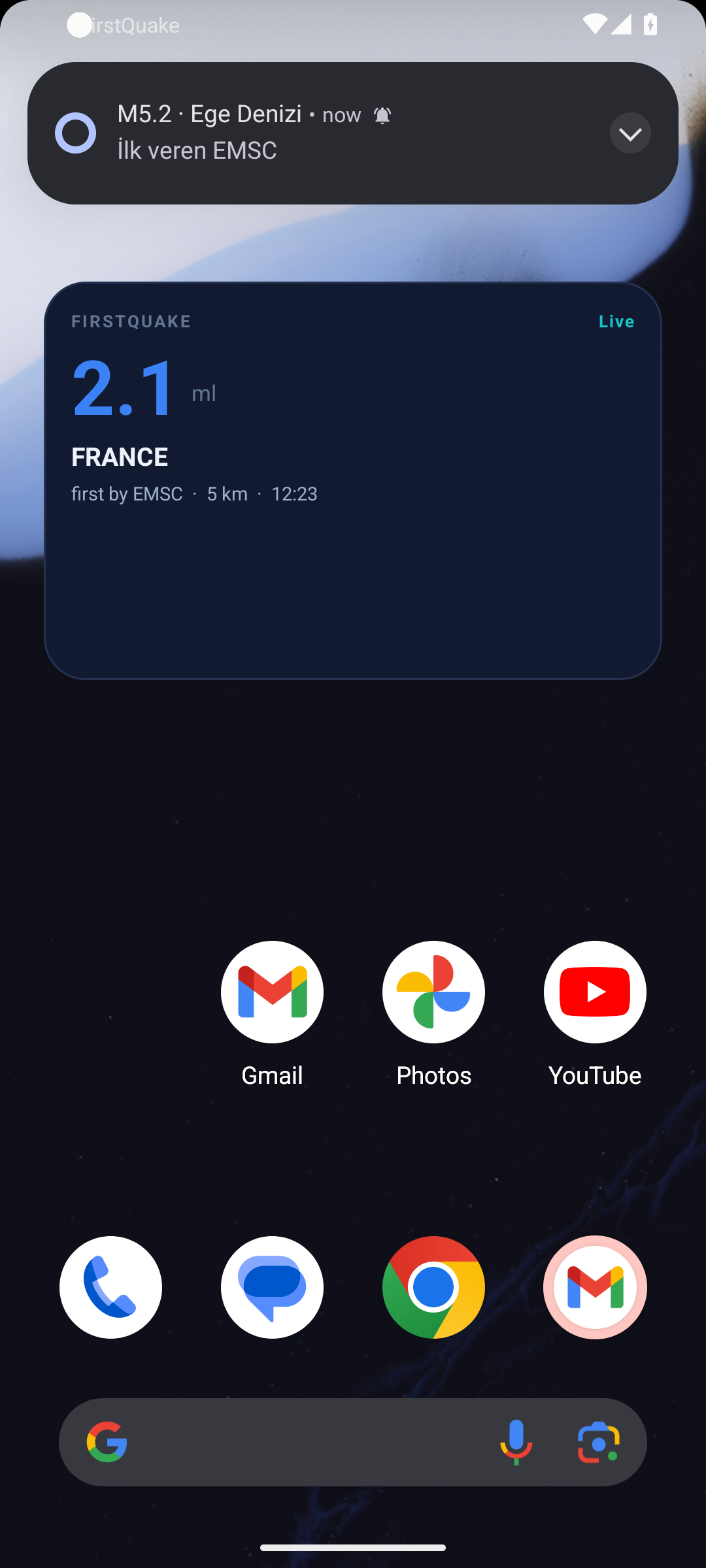Launch YouTube from the home screen

click(595, 1014)
